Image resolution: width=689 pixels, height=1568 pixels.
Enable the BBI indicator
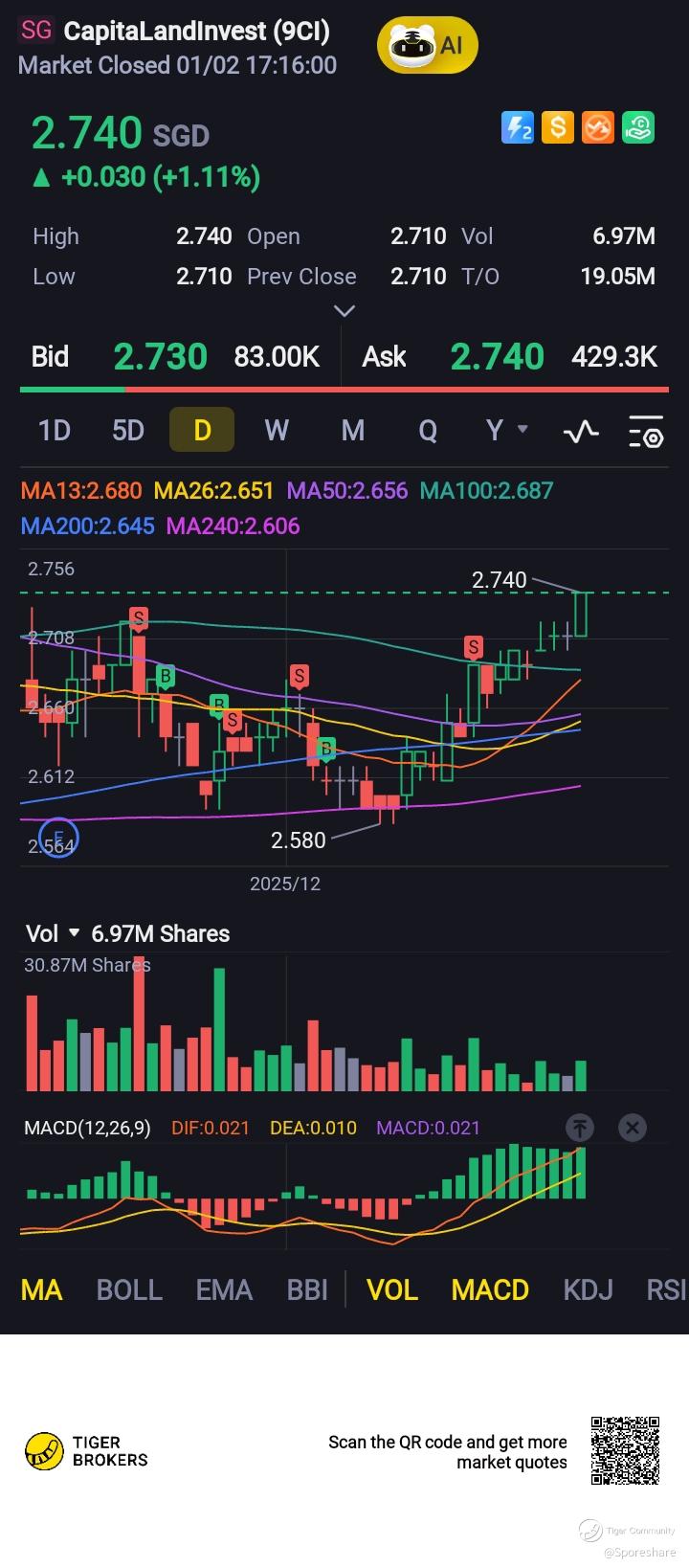tap(307, 1289)
